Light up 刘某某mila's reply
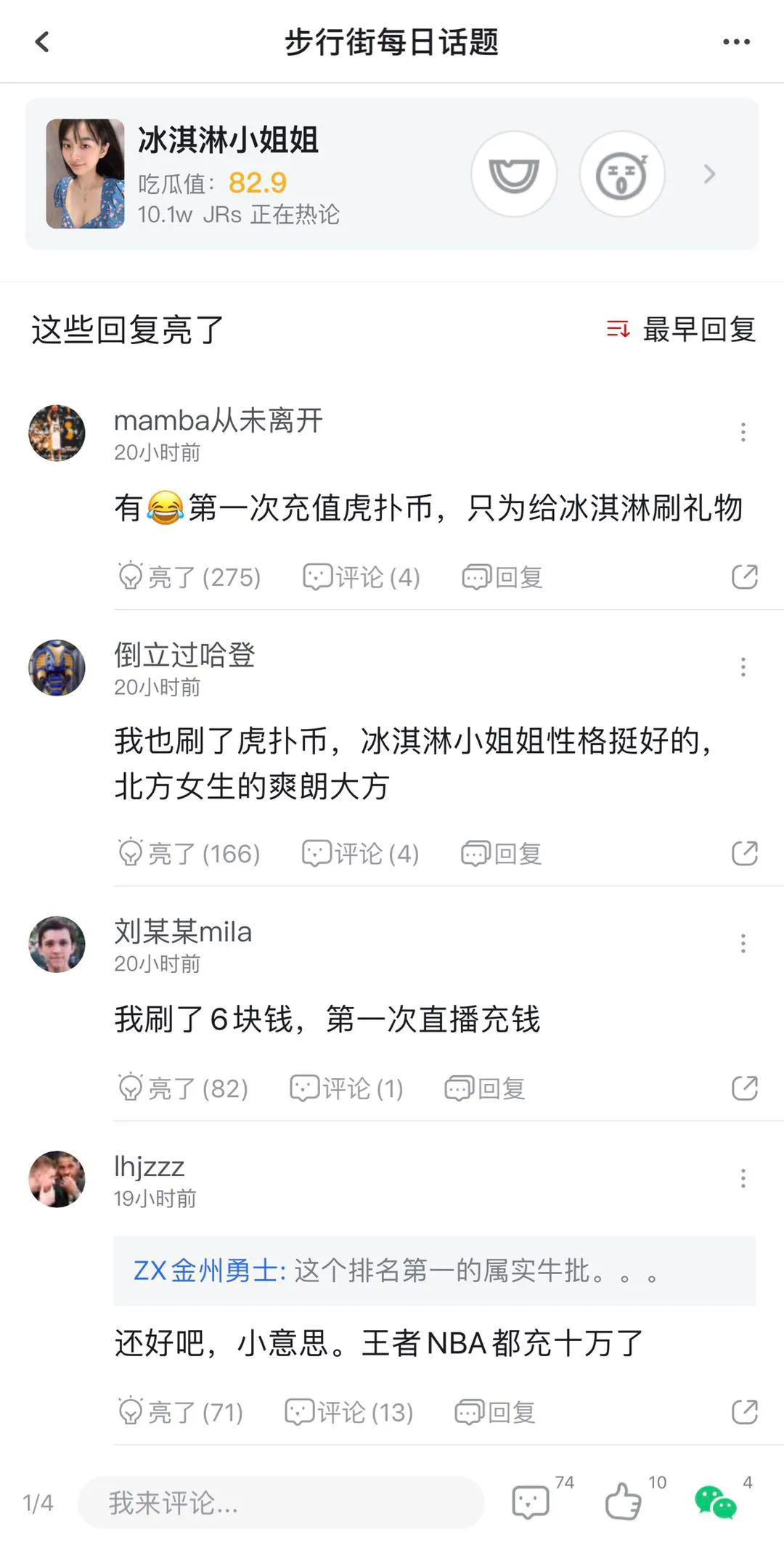This screenshot has height=1558, width=784. point(184,1088)
